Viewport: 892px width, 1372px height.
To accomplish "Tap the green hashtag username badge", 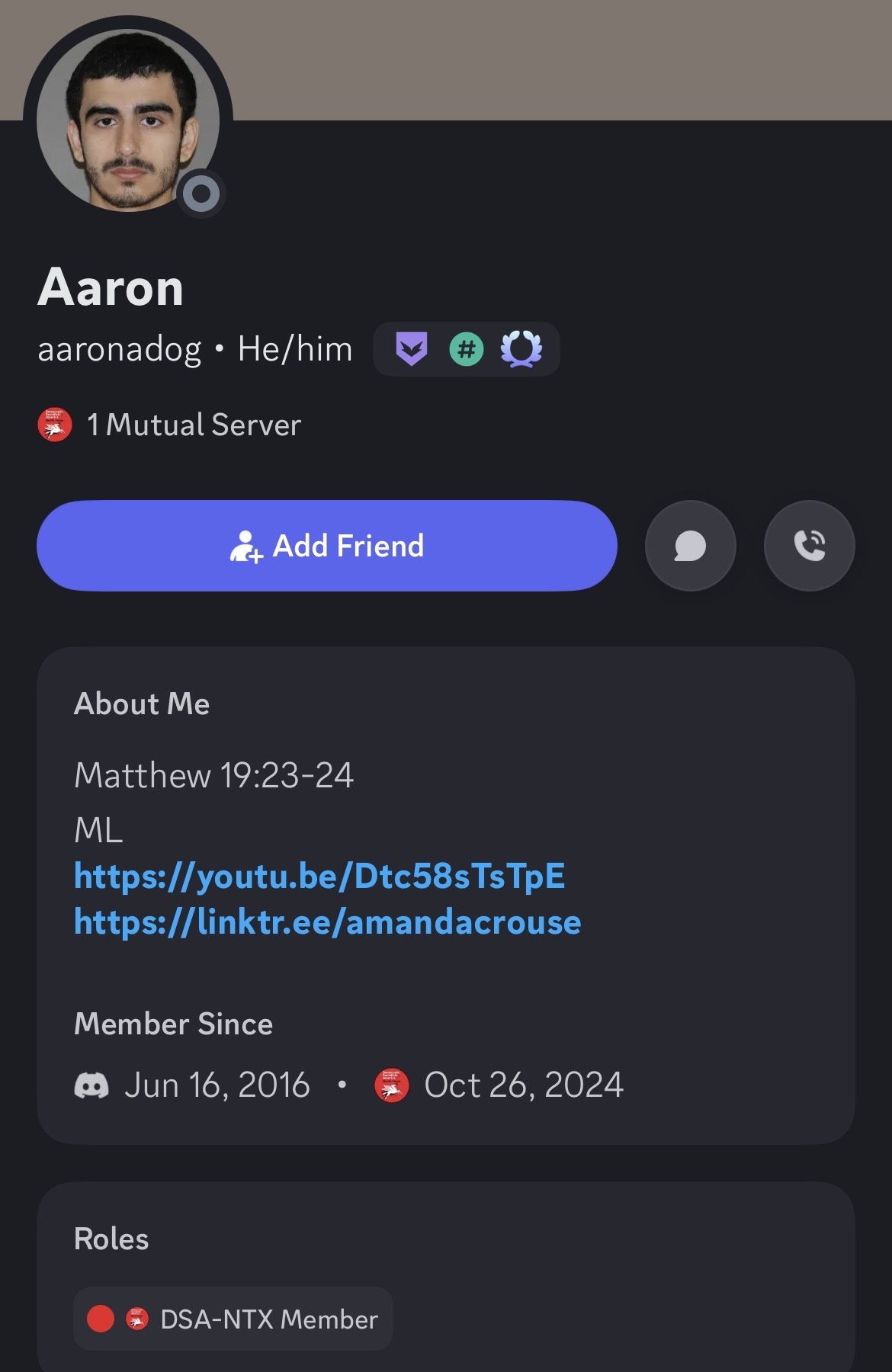I will click(x=466, y=349).
